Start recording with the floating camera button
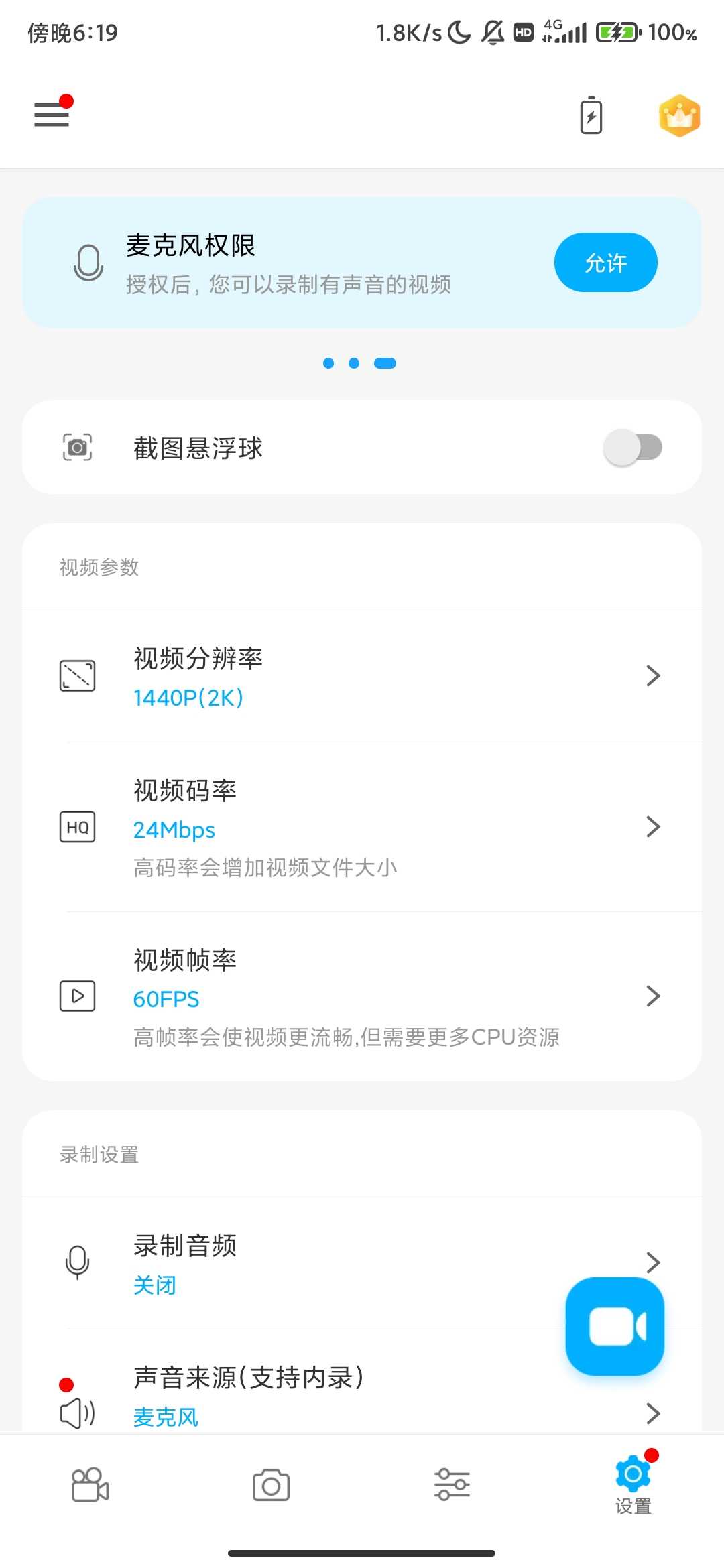724x1568 pixels. [615, 1326]
